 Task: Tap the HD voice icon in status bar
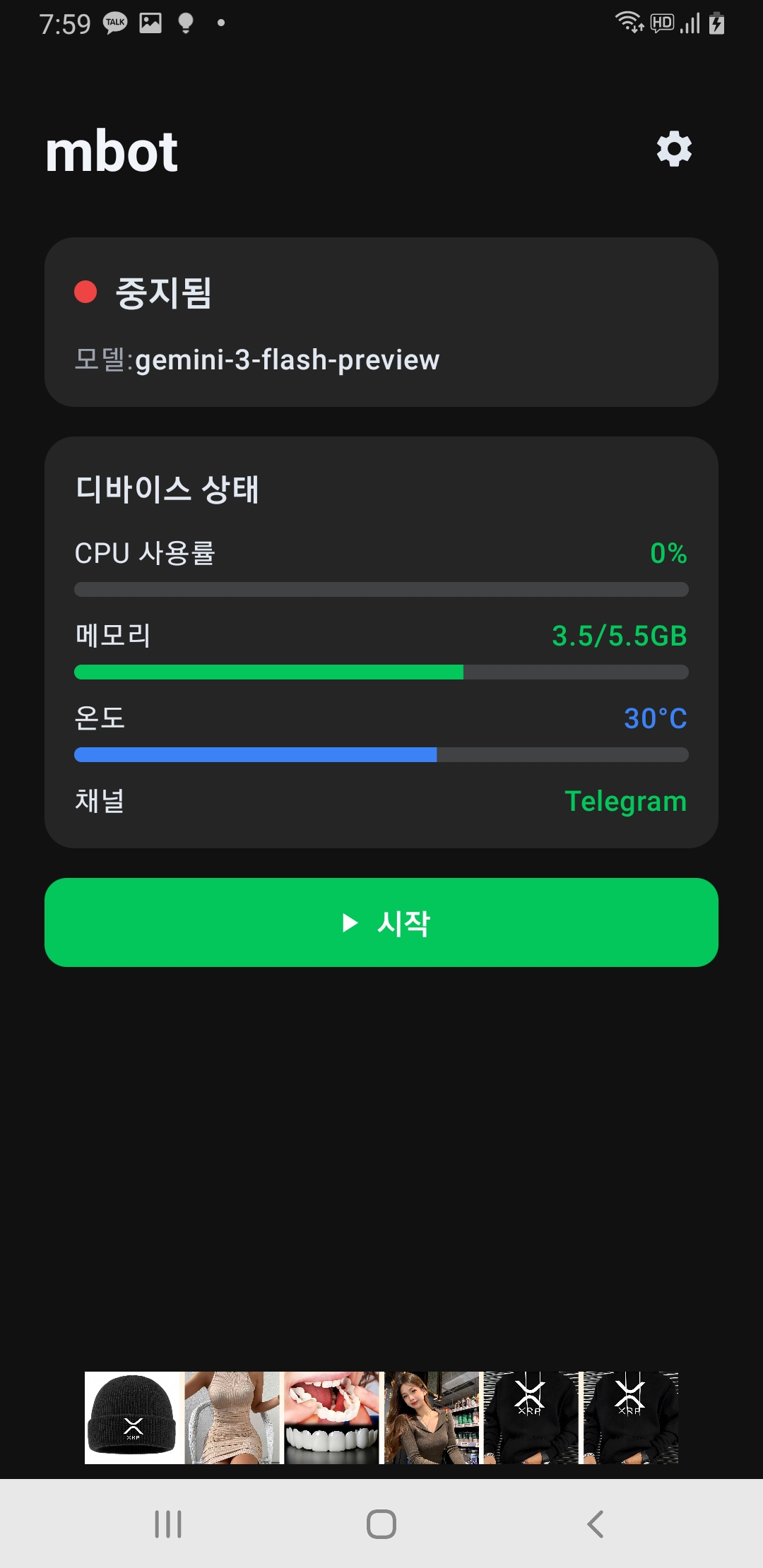pyautogui.click(x=661, y=22)
